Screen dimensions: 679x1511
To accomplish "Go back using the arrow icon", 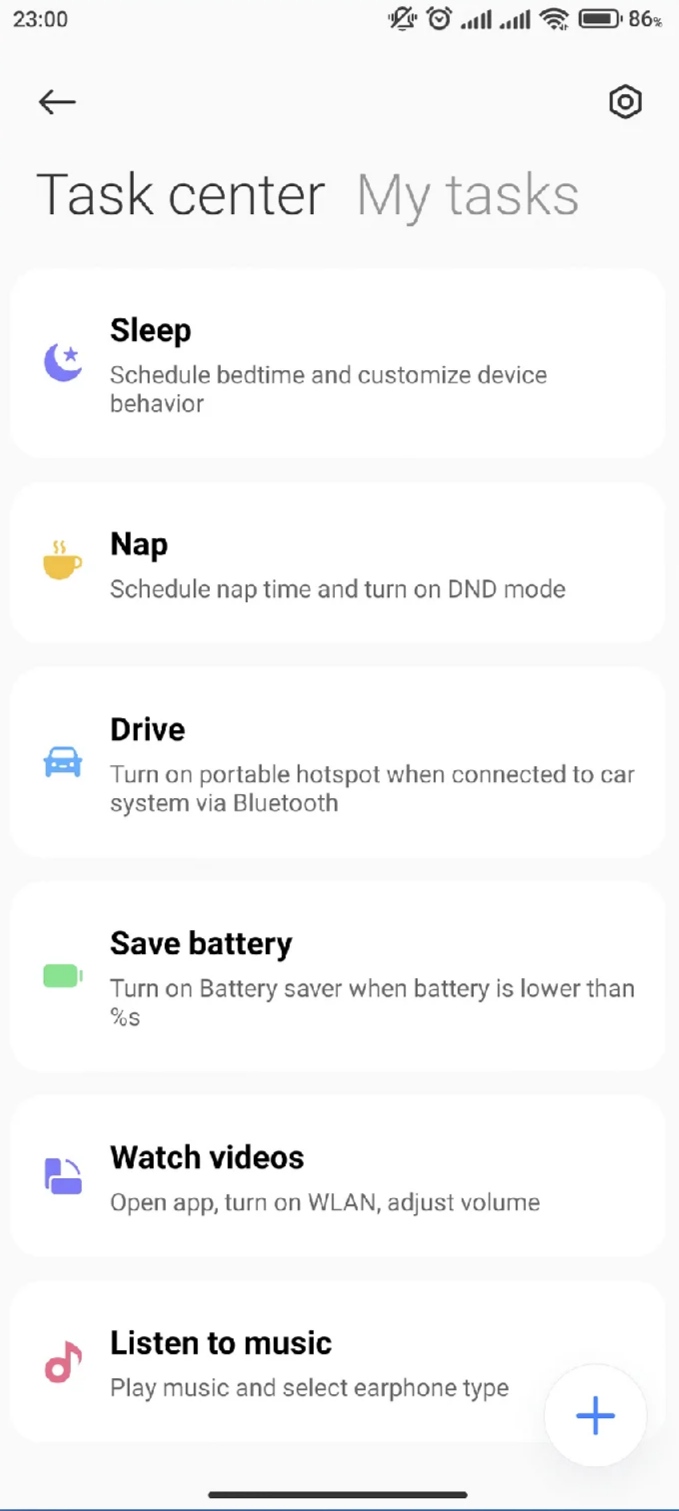I will 57,102.
